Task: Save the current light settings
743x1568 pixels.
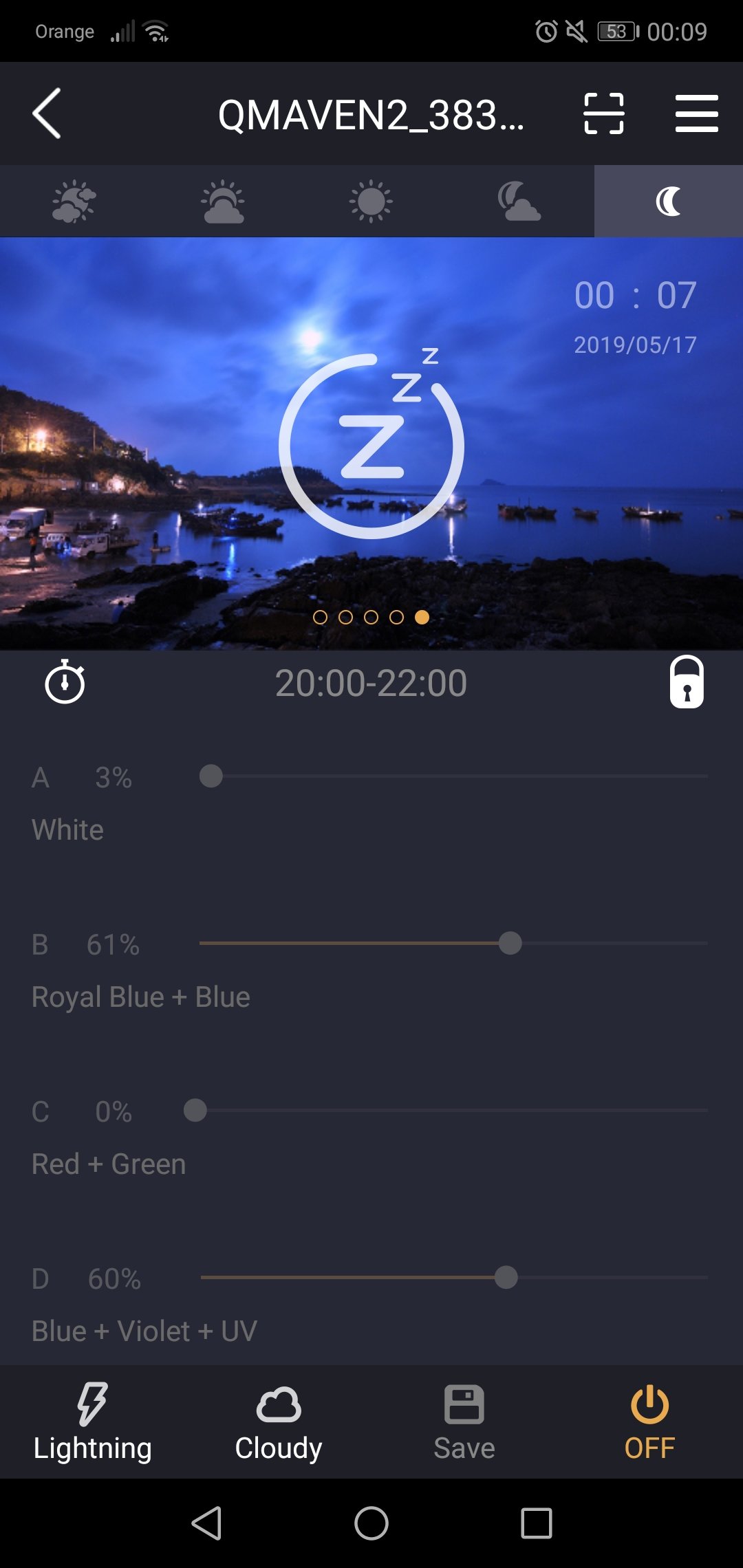Action: [464, 1422]
